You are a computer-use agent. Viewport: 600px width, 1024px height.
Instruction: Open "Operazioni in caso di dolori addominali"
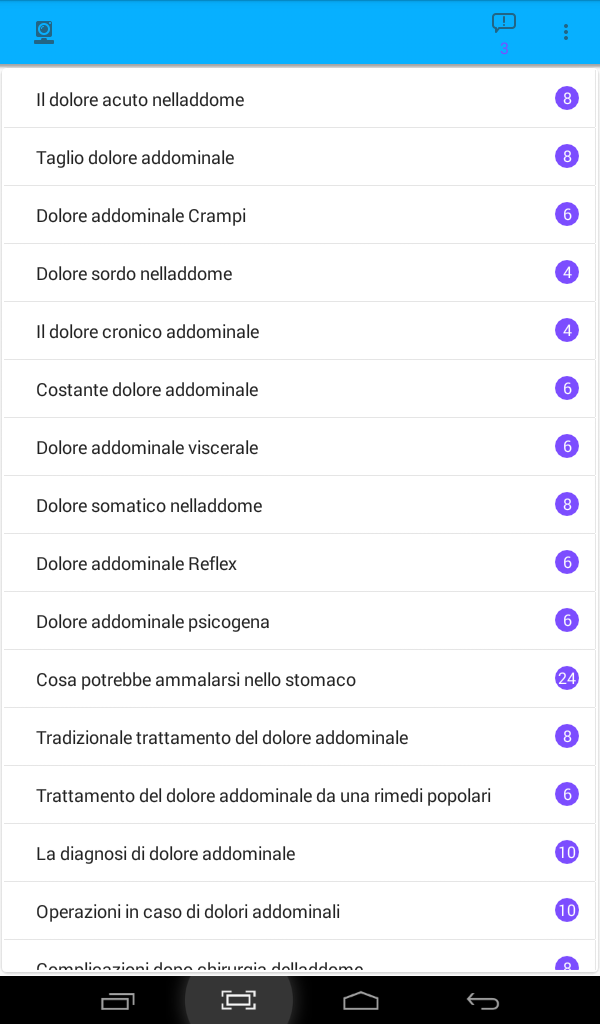188,911
